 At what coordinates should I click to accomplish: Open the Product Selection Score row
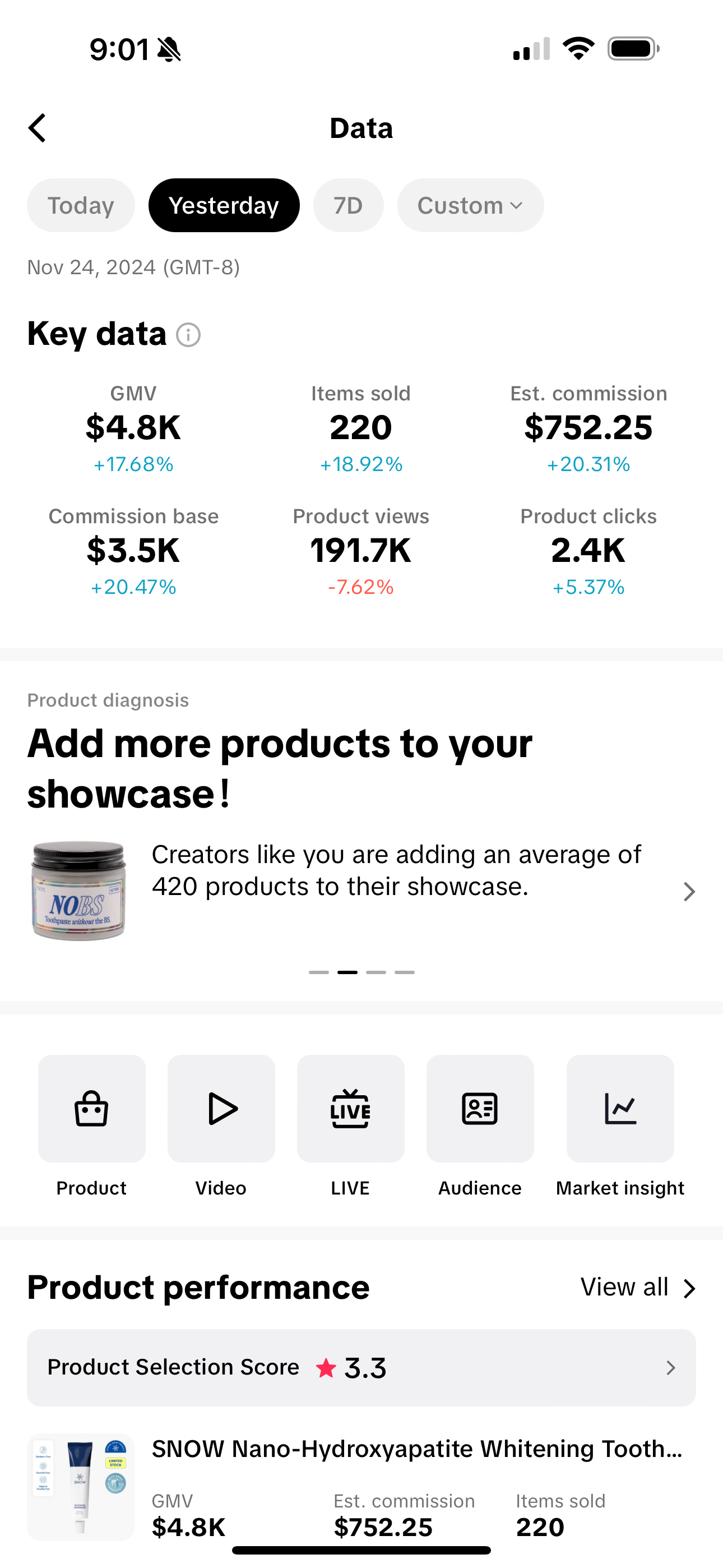(361, 1368)
